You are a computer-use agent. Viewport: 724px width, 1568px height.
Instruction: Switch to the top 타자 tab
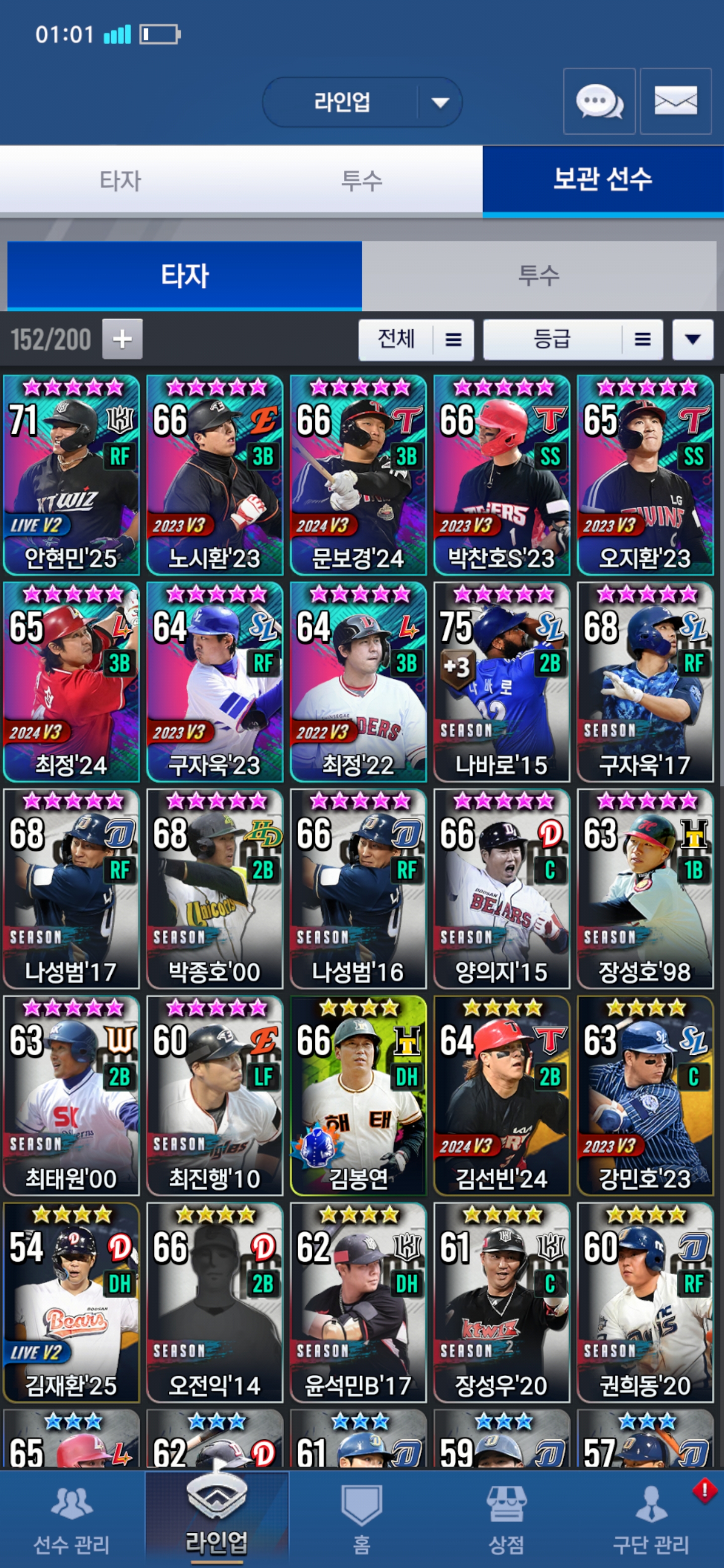(120, 180)
